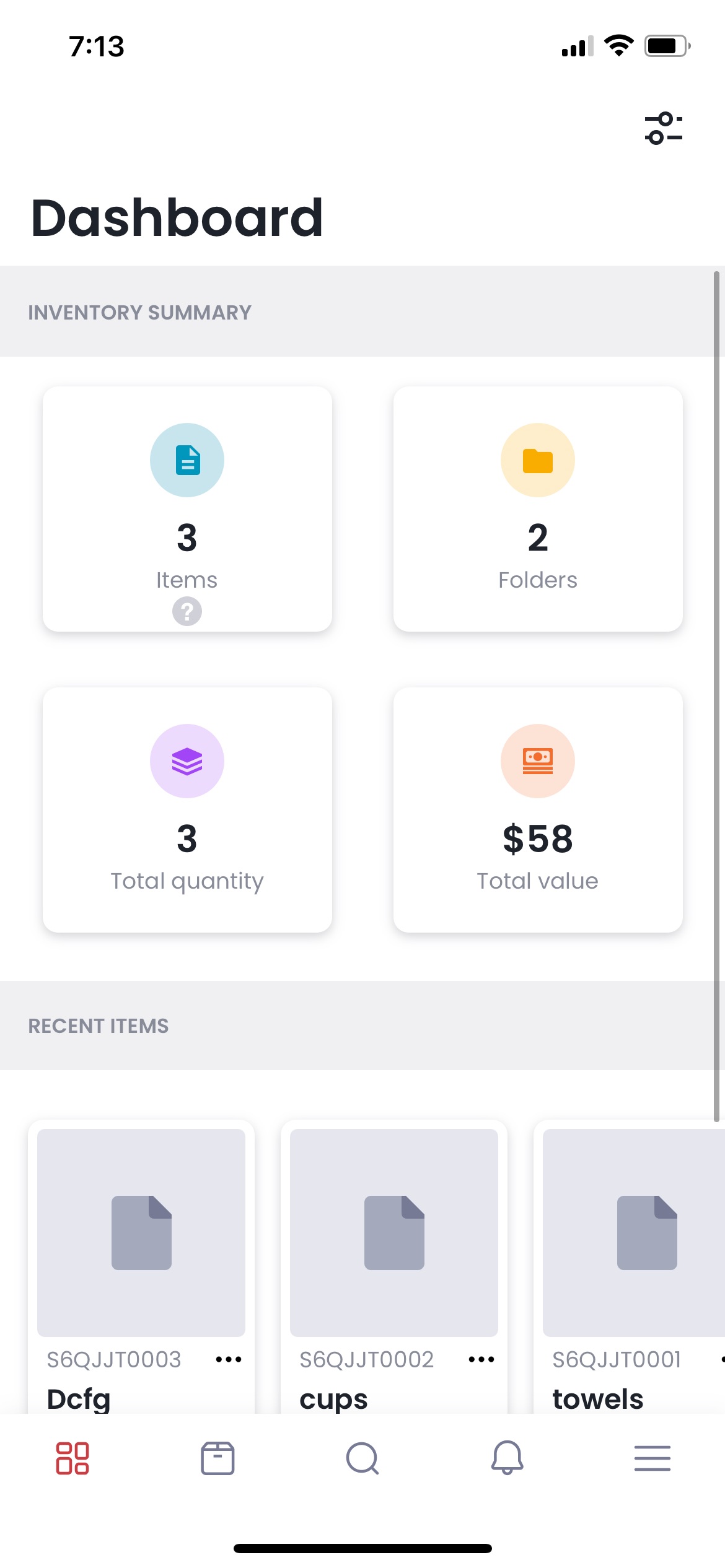Open the hamburger menu tab
This screenshot has height=1568, width=725.
click(x=652, y=1458)
